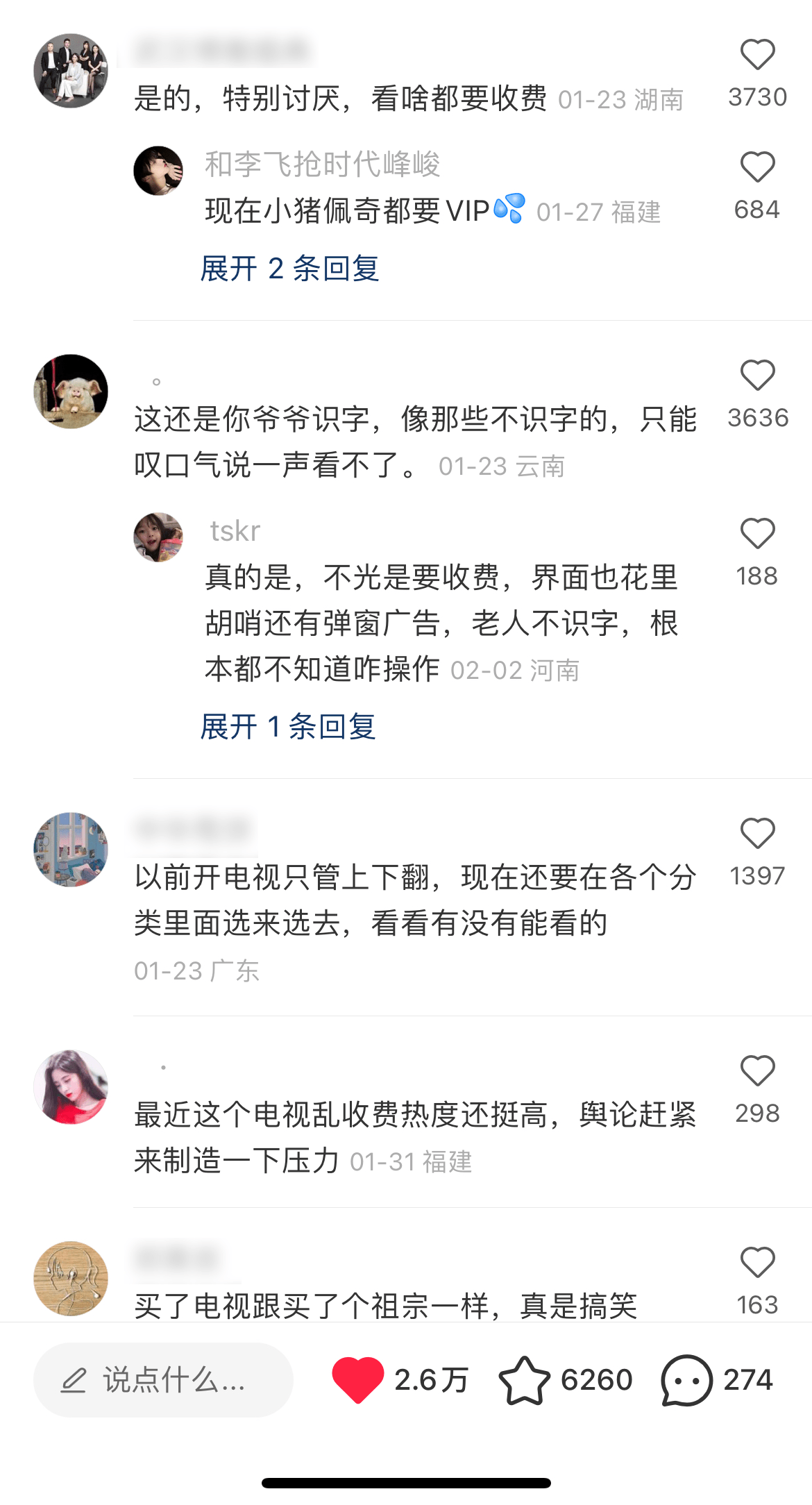Image resolution: width=812 pixels, height=1505 pixels.
Task: Unlike the post via the red heart
Action: pos(357,1380)
